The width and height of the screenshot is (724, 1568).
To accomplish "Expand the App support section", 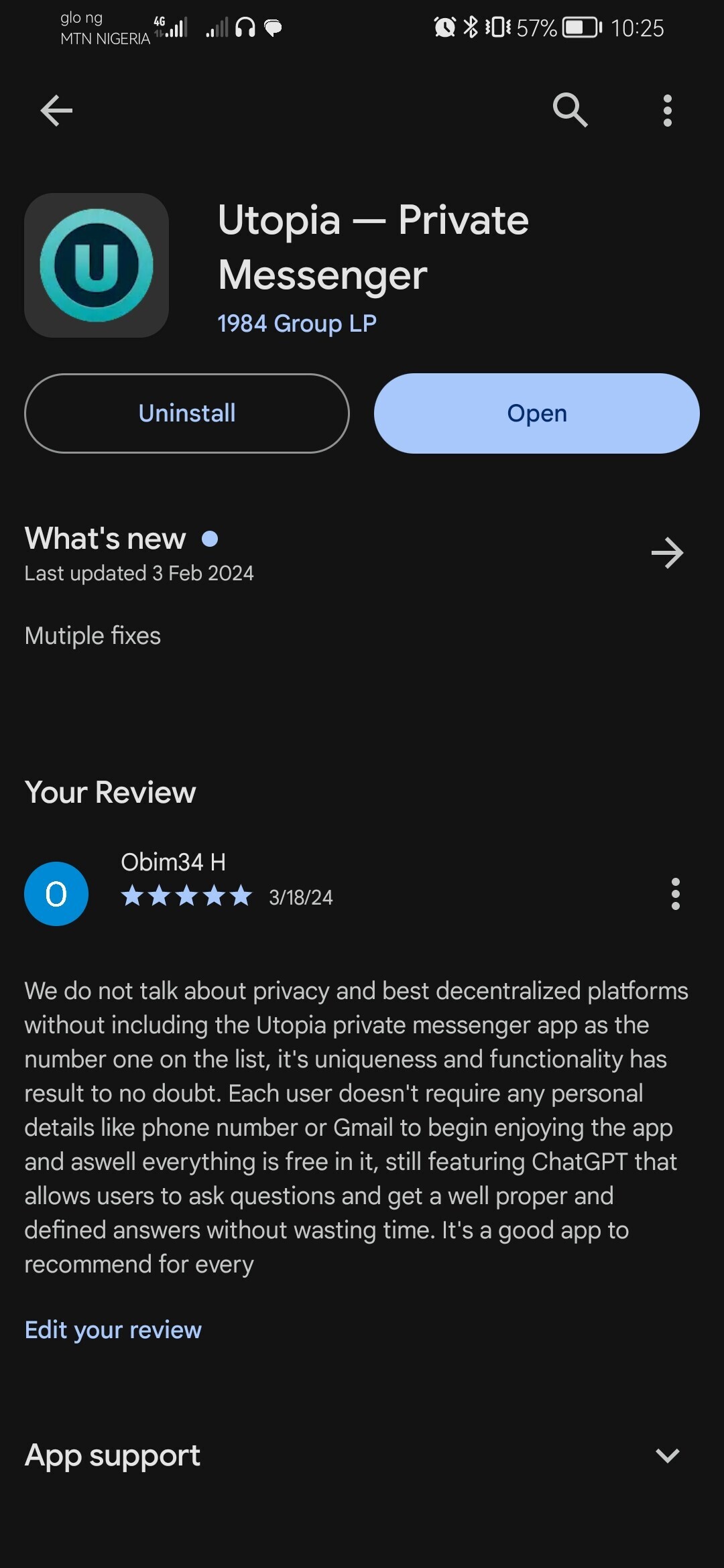I will click(x=667, y=1455).
